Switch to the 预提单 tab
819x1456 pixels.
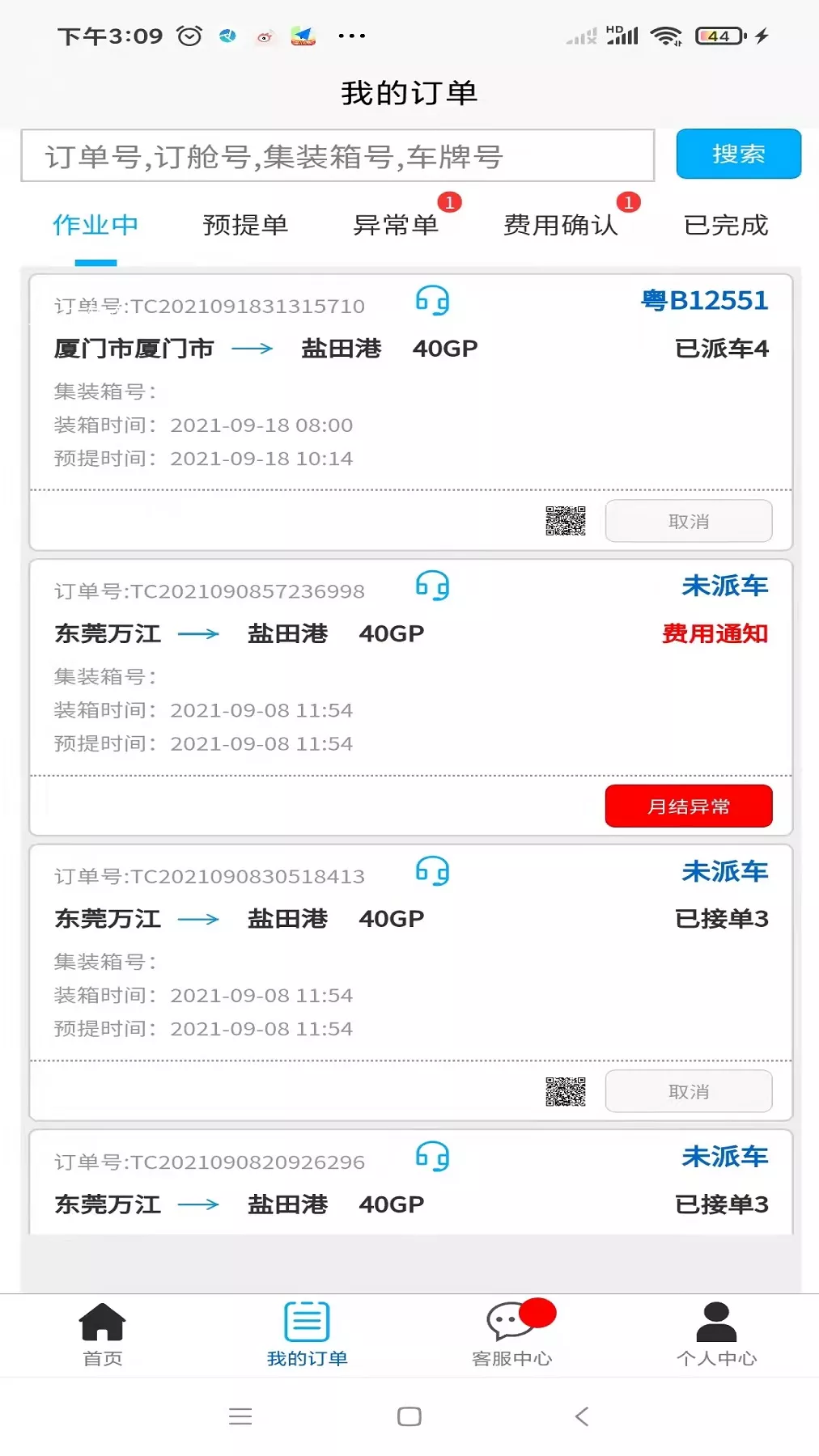coord(245,225)
